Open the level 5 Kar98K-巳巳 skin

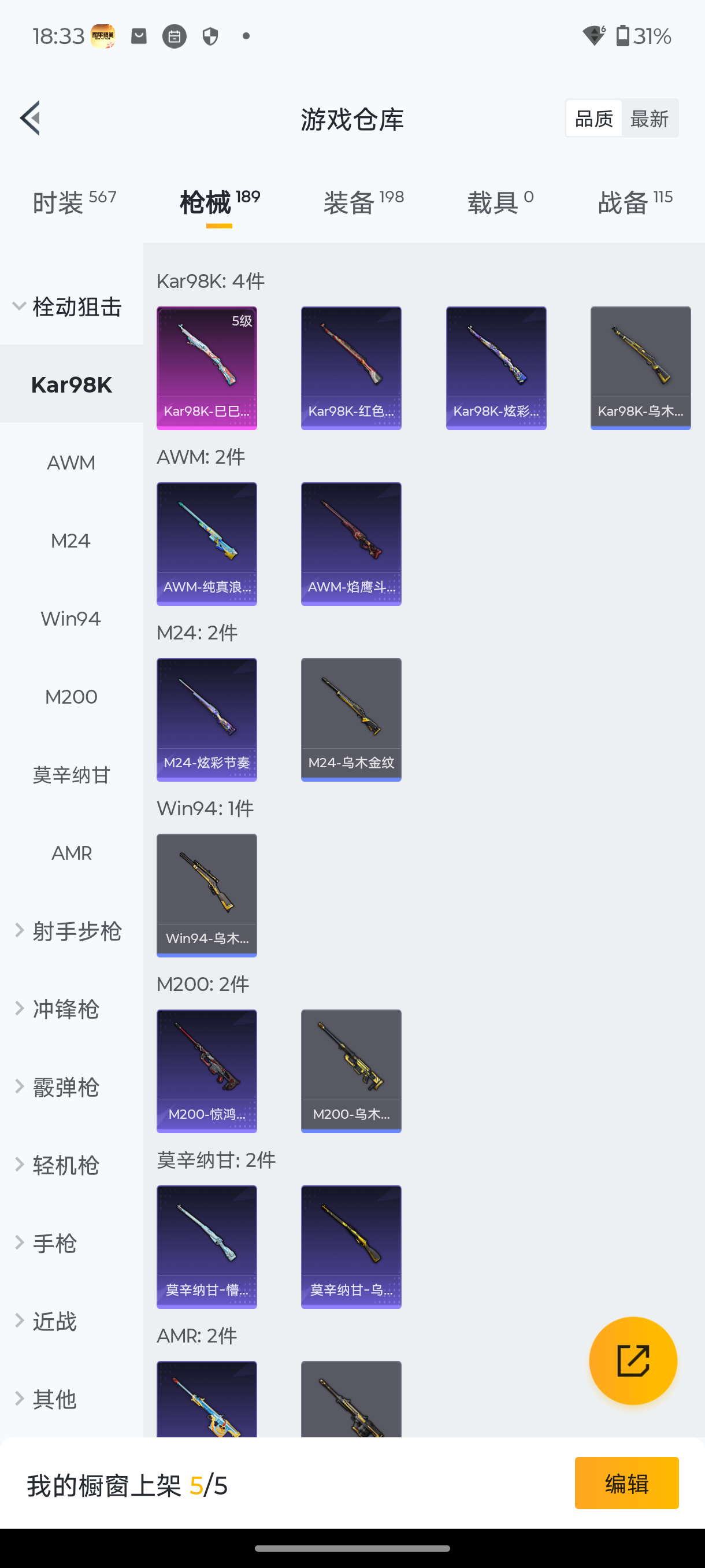tap(207, 368)
